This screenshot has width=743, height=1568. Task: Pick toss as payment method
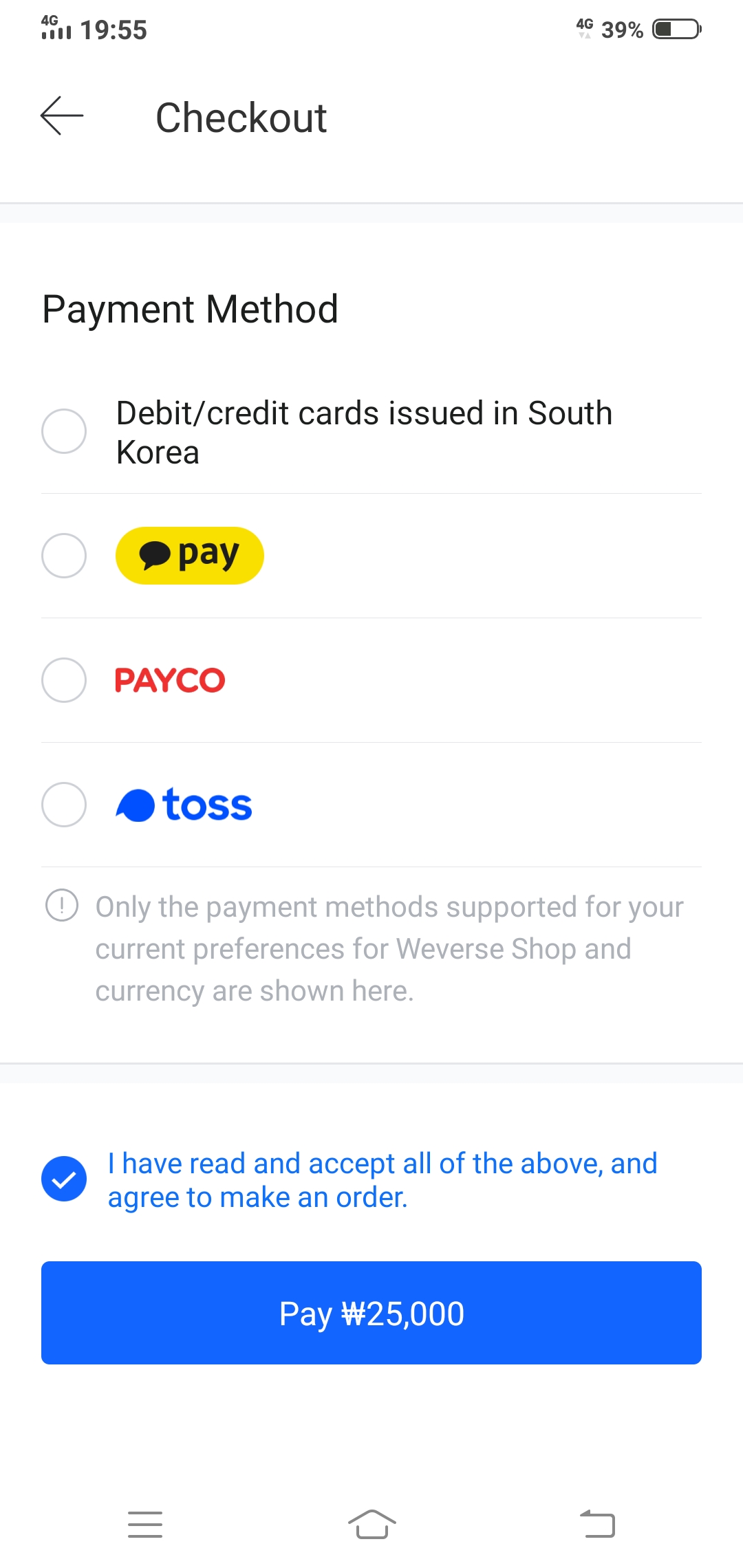pos(64,805)
